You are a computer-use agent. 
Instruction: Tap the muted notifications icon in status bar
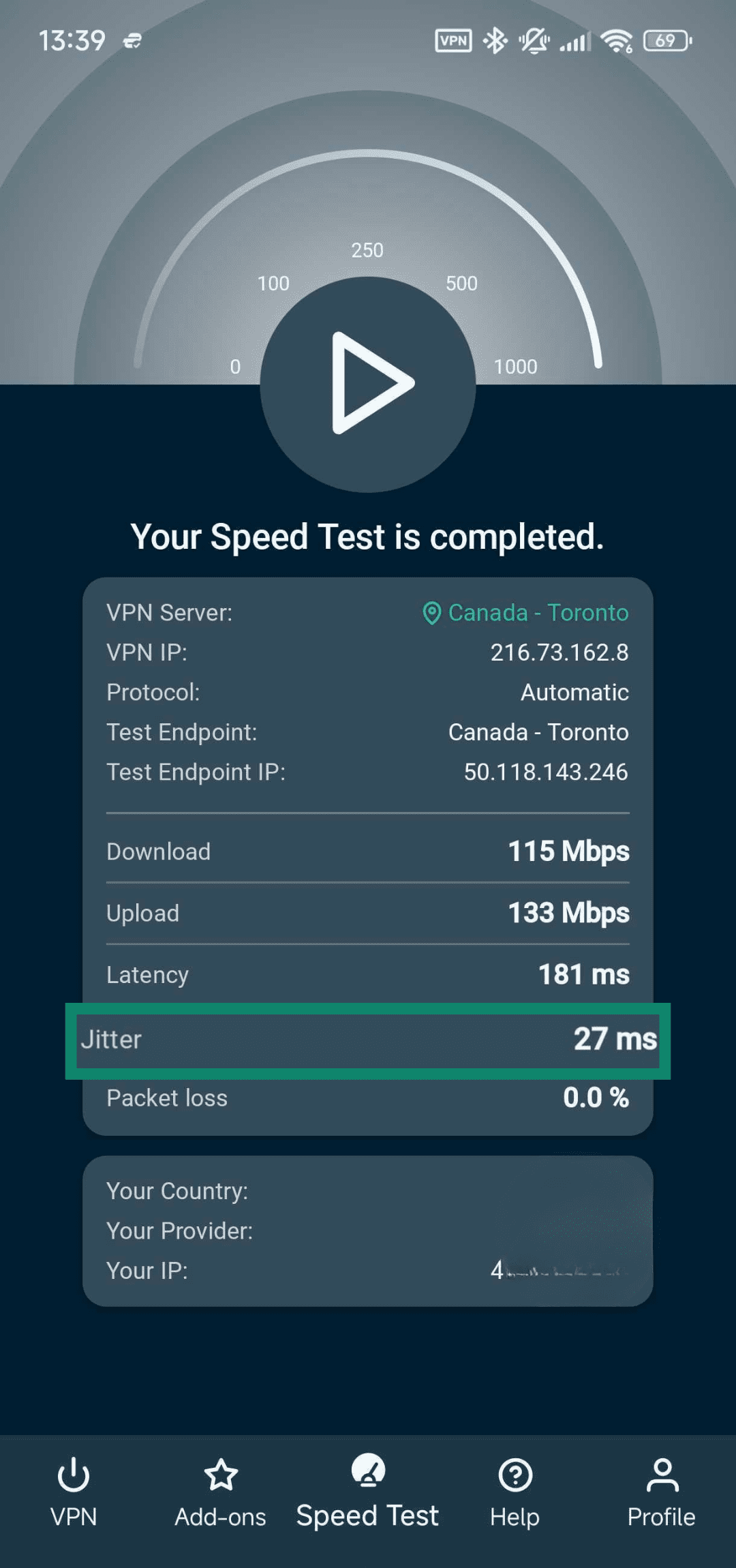[534, 40]
